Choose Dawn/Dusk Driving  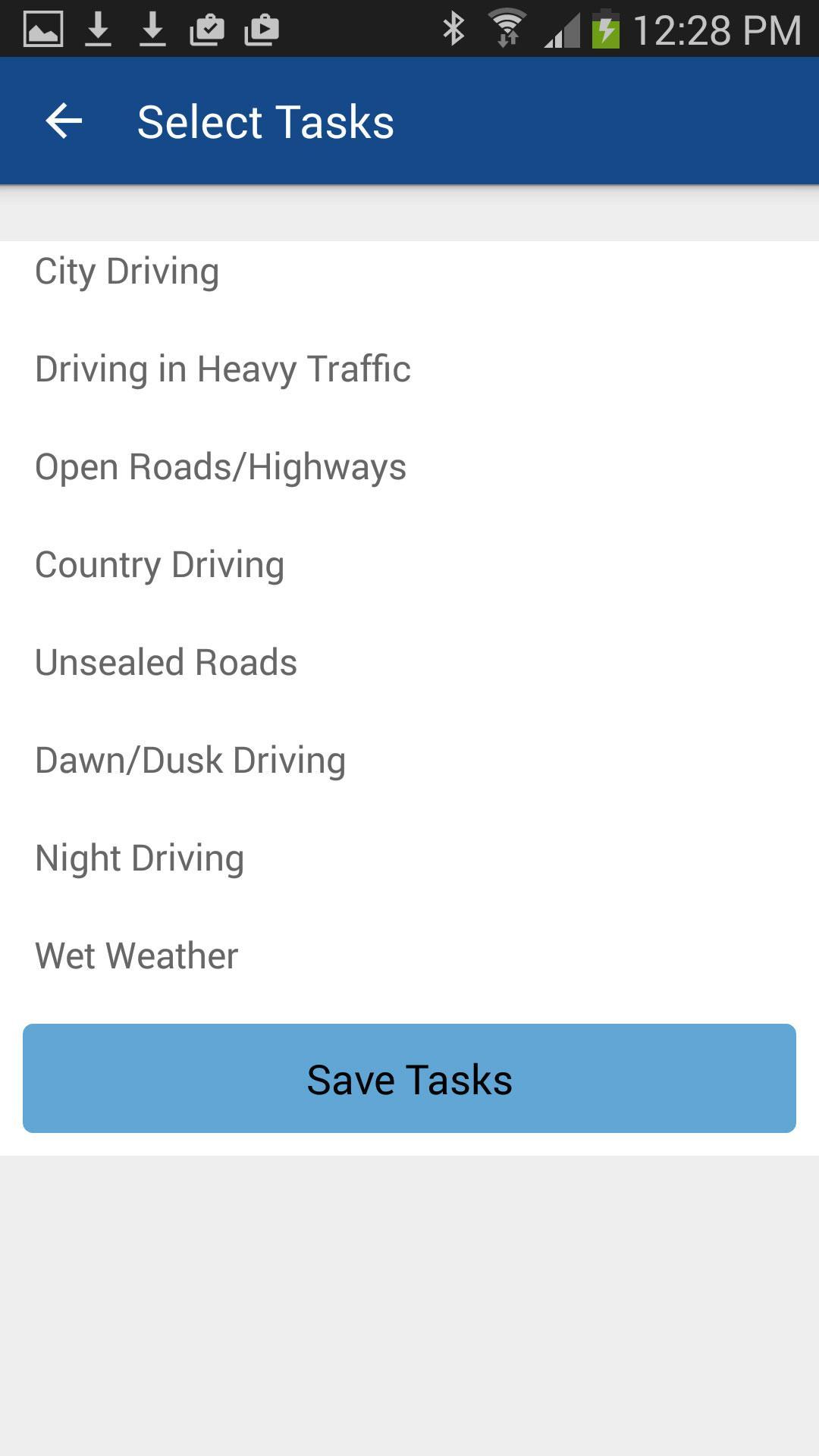(190, 761)
